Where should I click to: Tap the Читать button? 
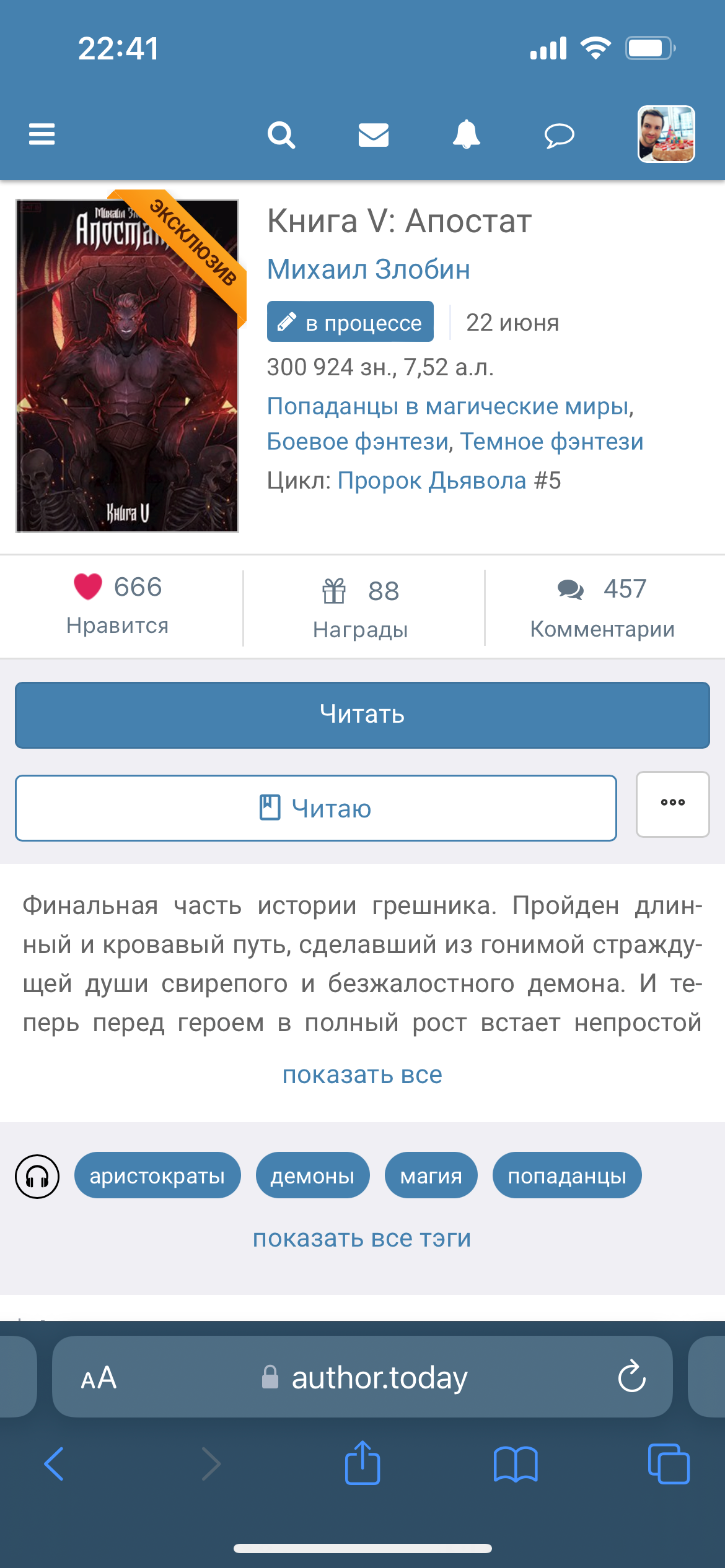pos(362,715)
